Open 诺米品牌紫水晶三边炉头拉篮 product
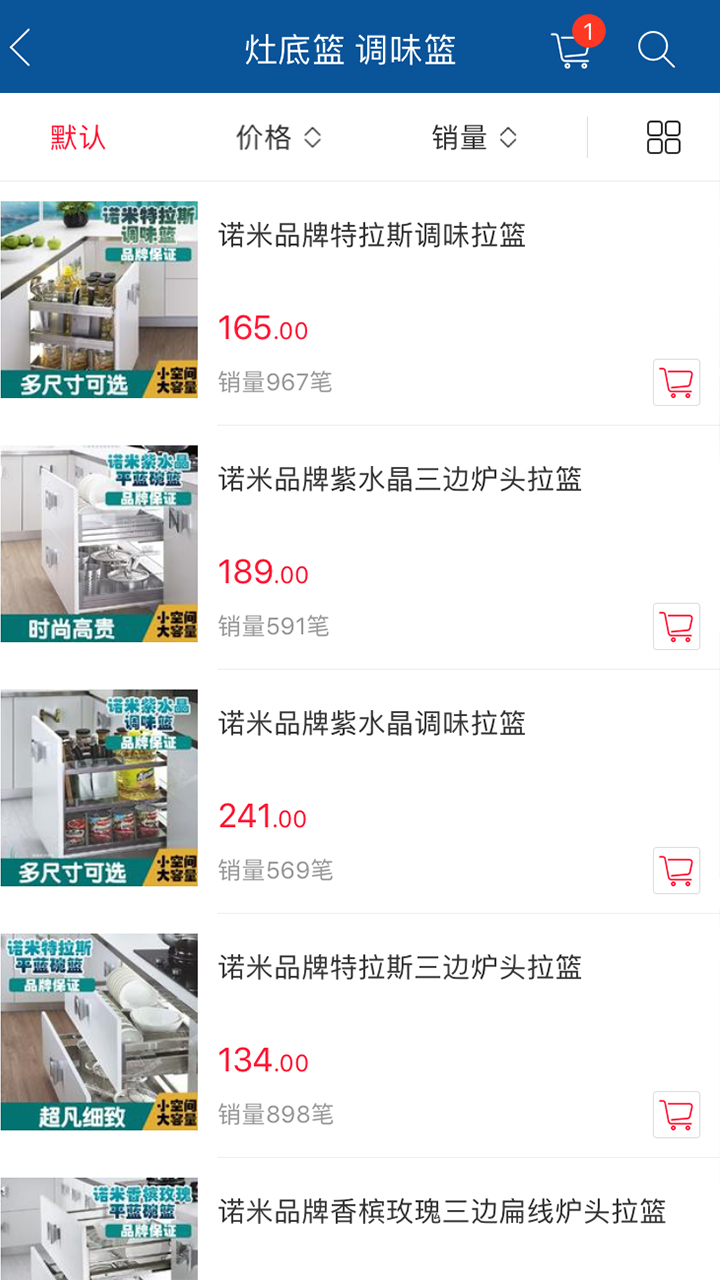 [400, 480]
